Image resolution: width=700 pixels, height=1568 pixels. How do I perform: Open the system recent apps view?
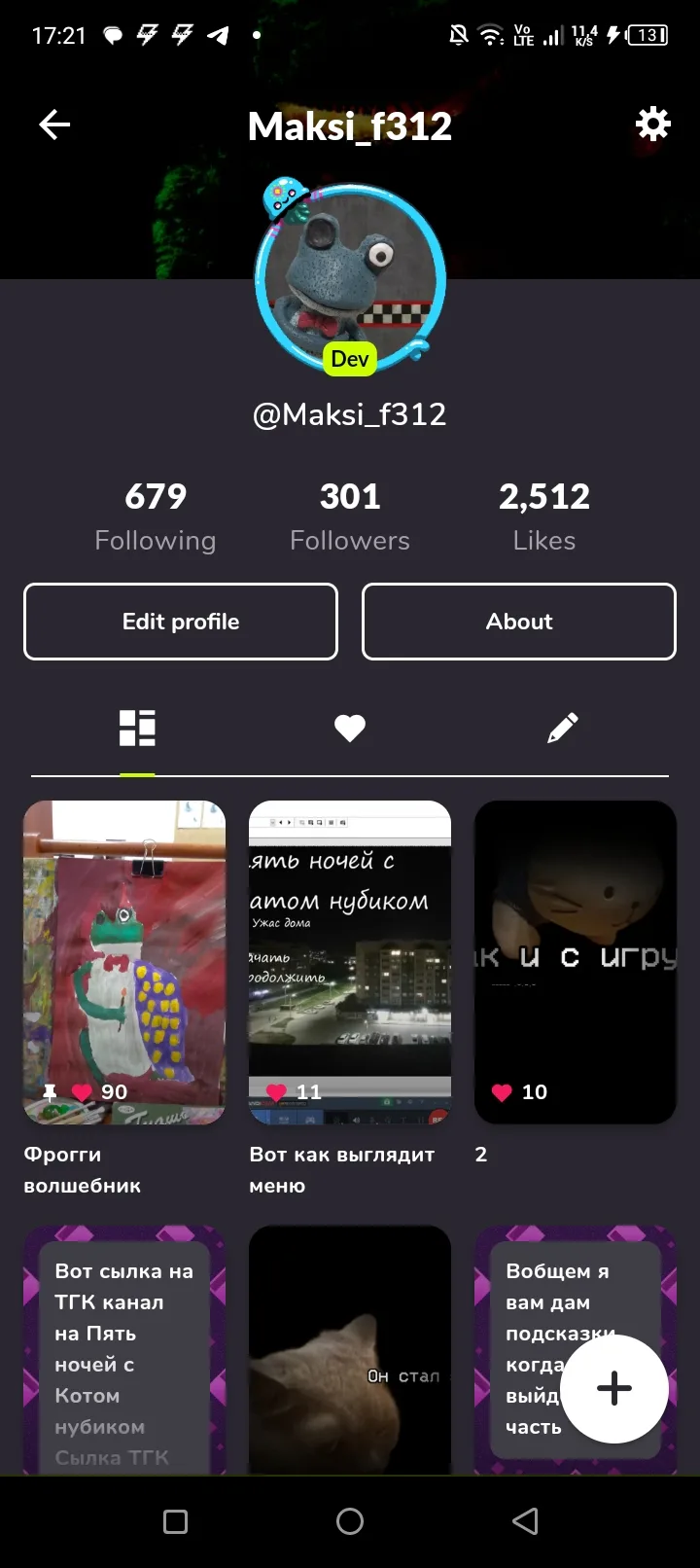click(176, 1521)
